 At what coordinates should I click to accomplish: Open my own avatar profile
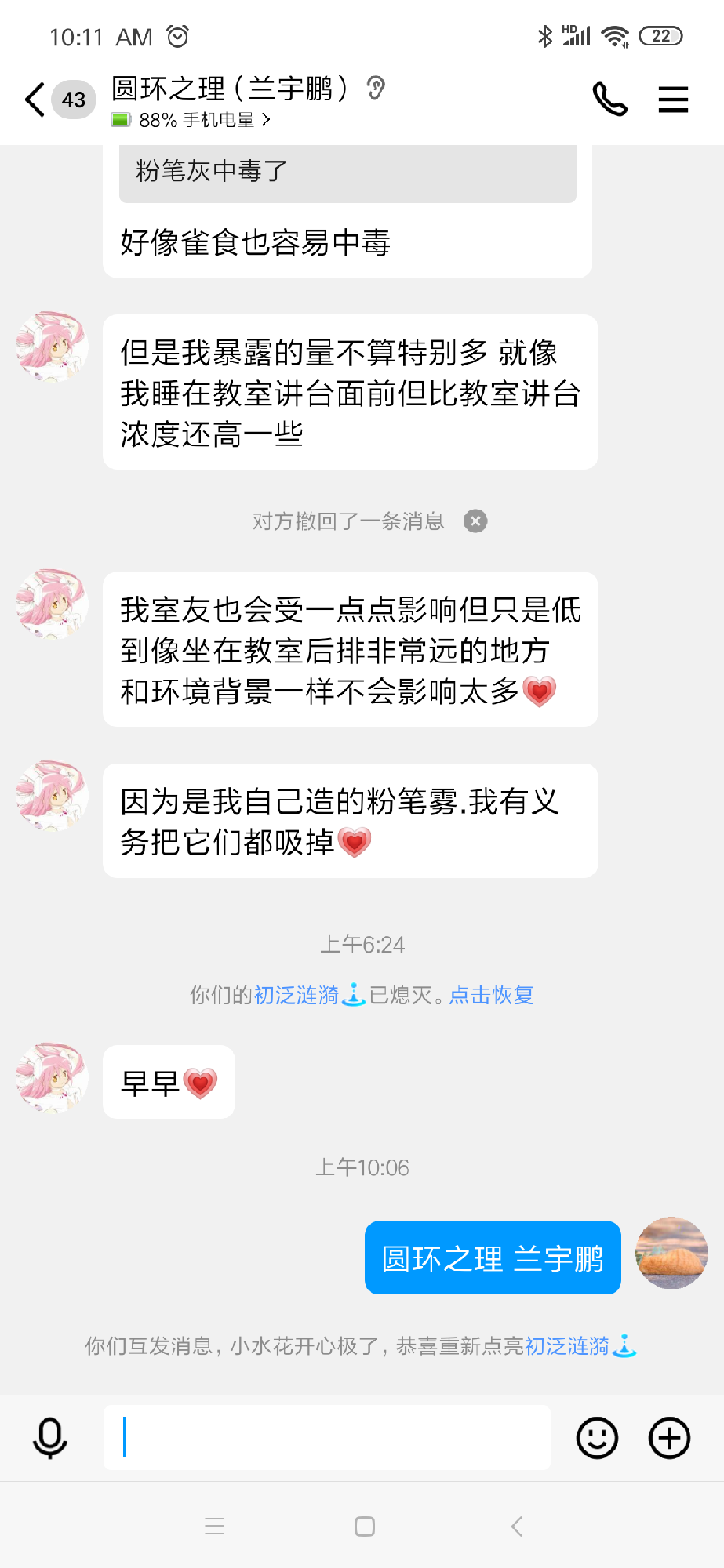tap(671, 1253)
